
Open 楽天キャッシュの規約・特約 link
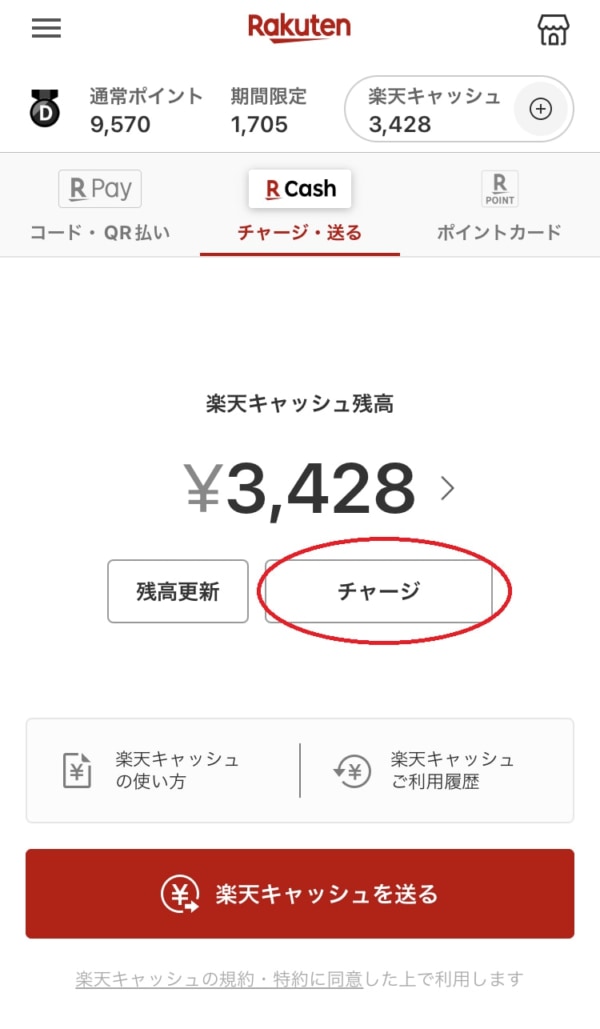point(219,980)
